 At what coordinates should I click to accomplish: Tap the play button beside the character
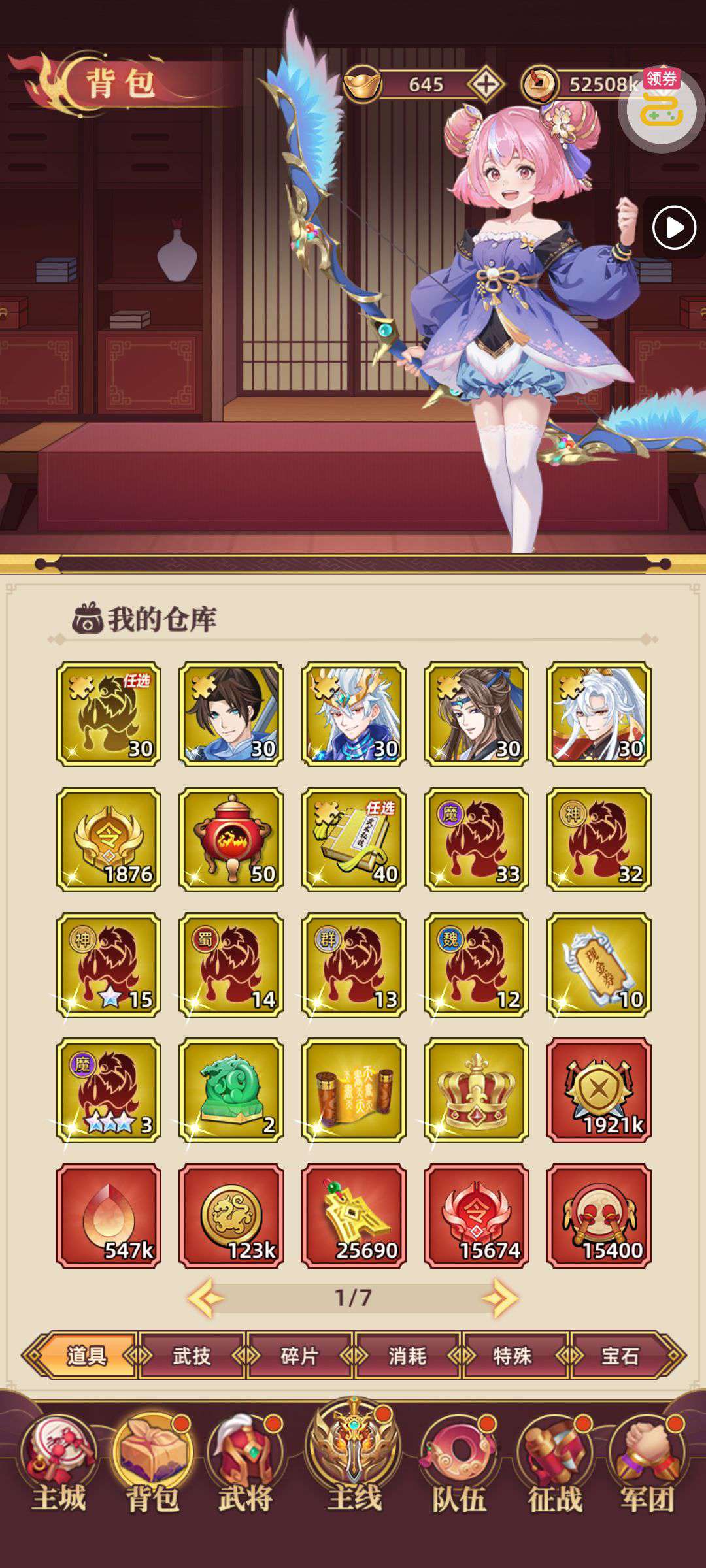pyautogui.click(x=674, y=228)
